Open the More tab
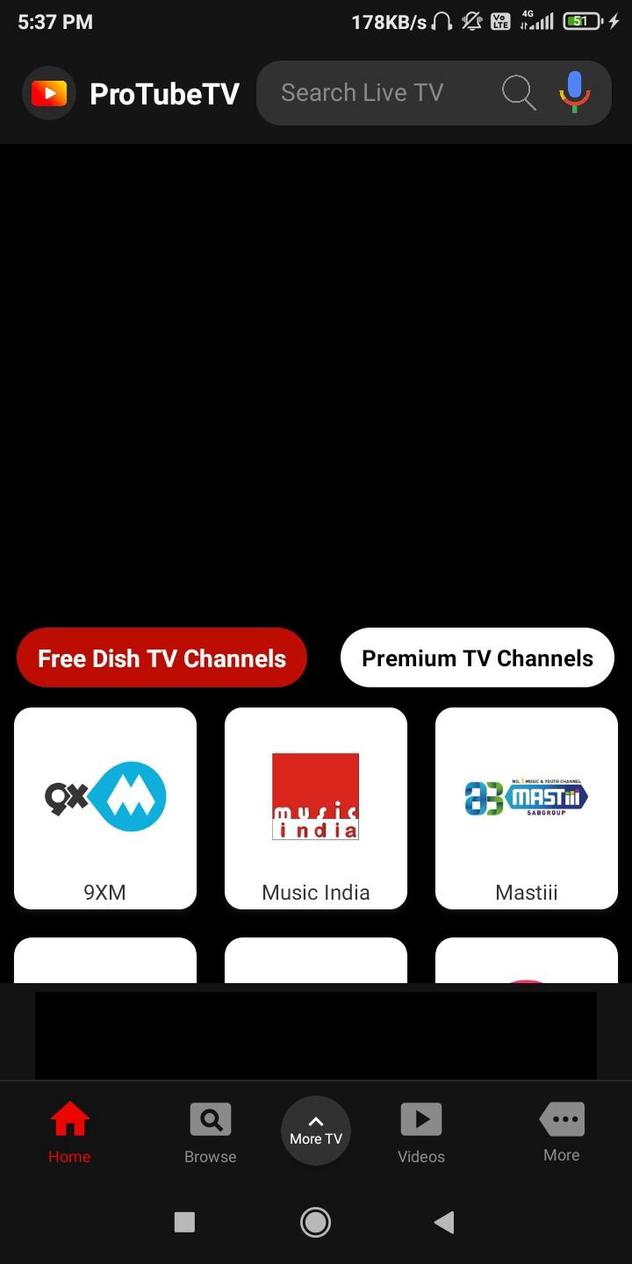632x1264 pixels. point(561,1132)
